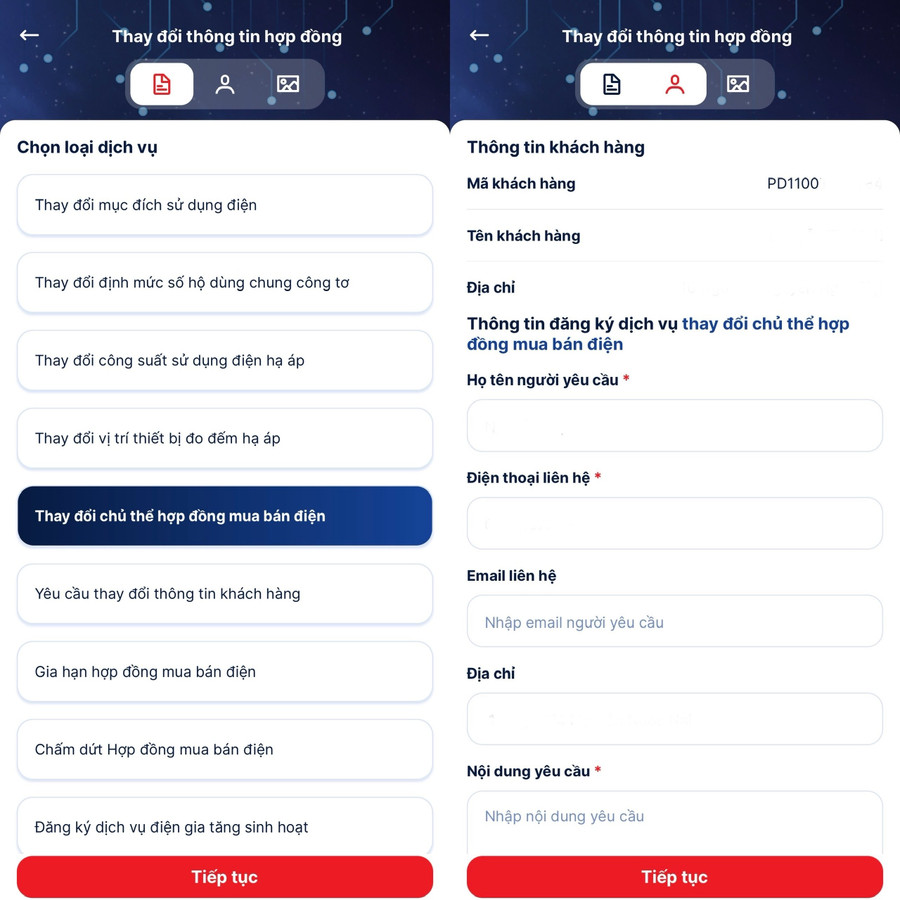
Task: Select Đăng ký dịch vụ điện gia tăng sinh hoạt
Action: [x=224, y=827]
